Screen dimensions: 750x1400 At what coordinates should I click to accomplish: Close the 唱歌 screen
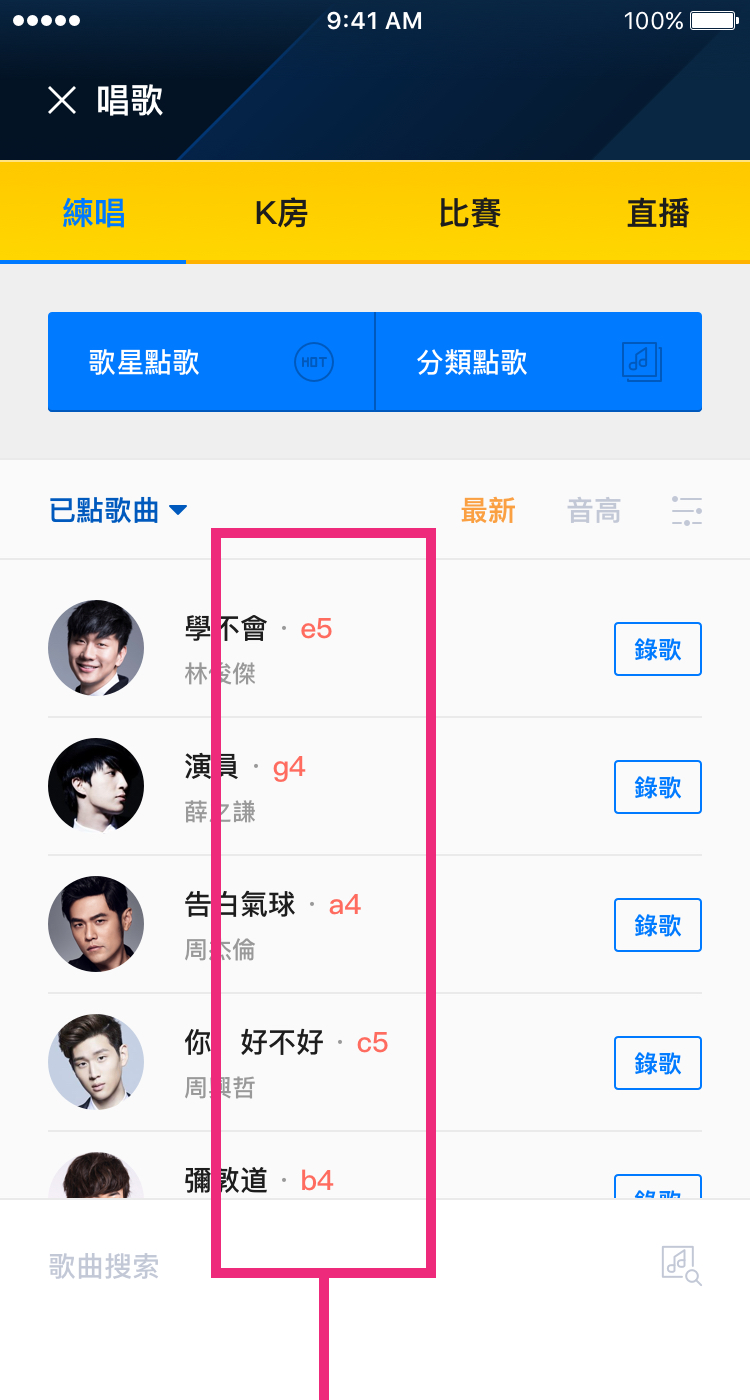[62, 100]
